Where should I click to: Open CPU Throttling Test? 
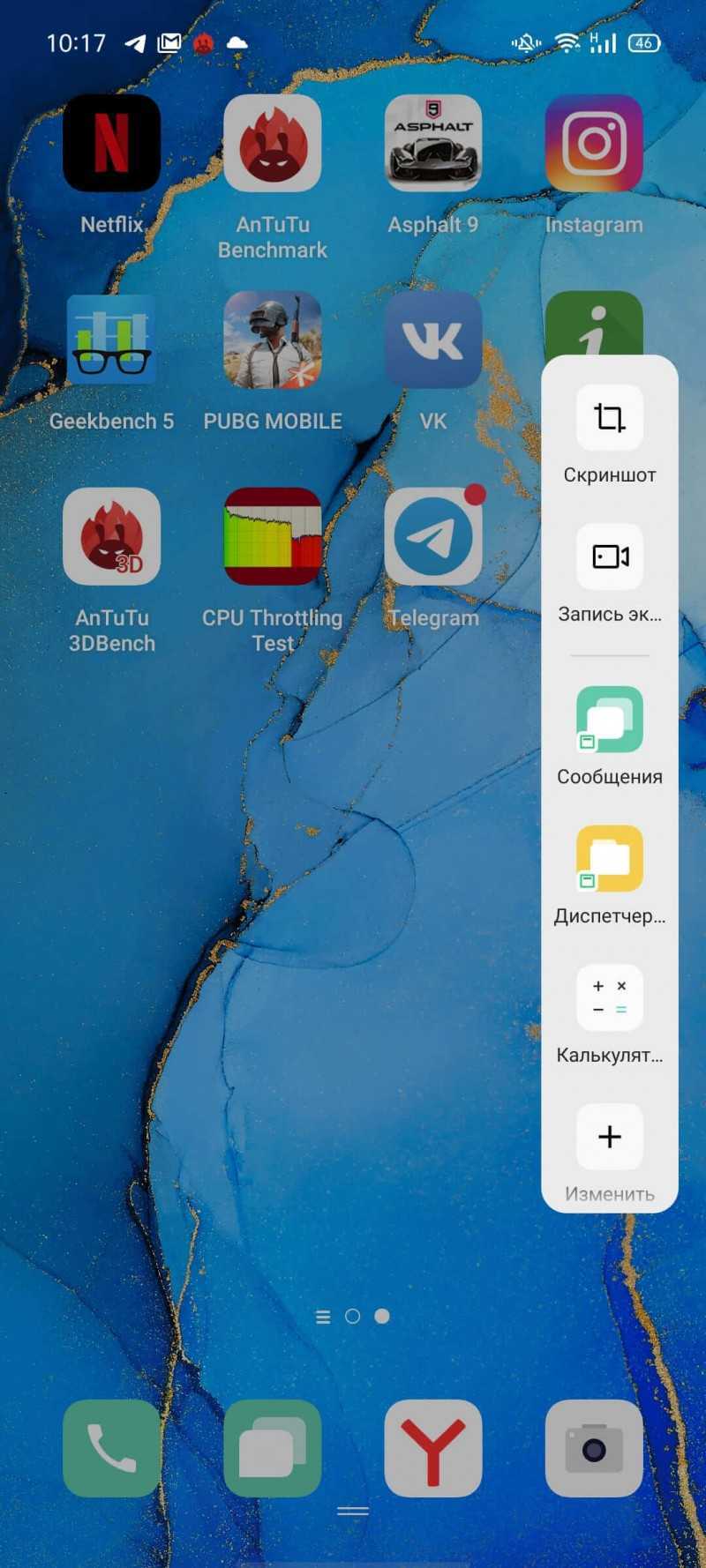pyautogui.click(x=272, y=536)
